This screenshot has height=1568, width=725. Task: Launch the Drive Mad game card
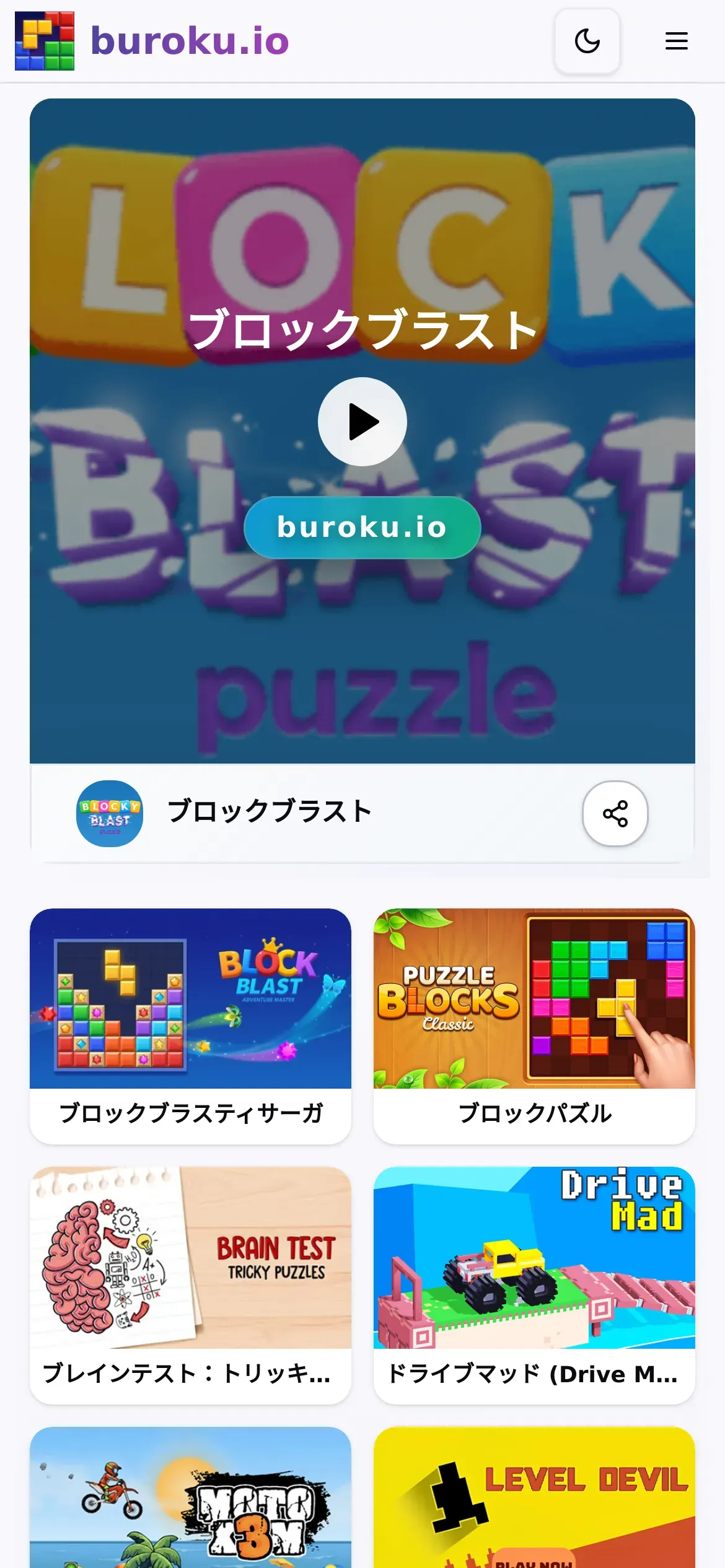click(x=534, y=1284)
